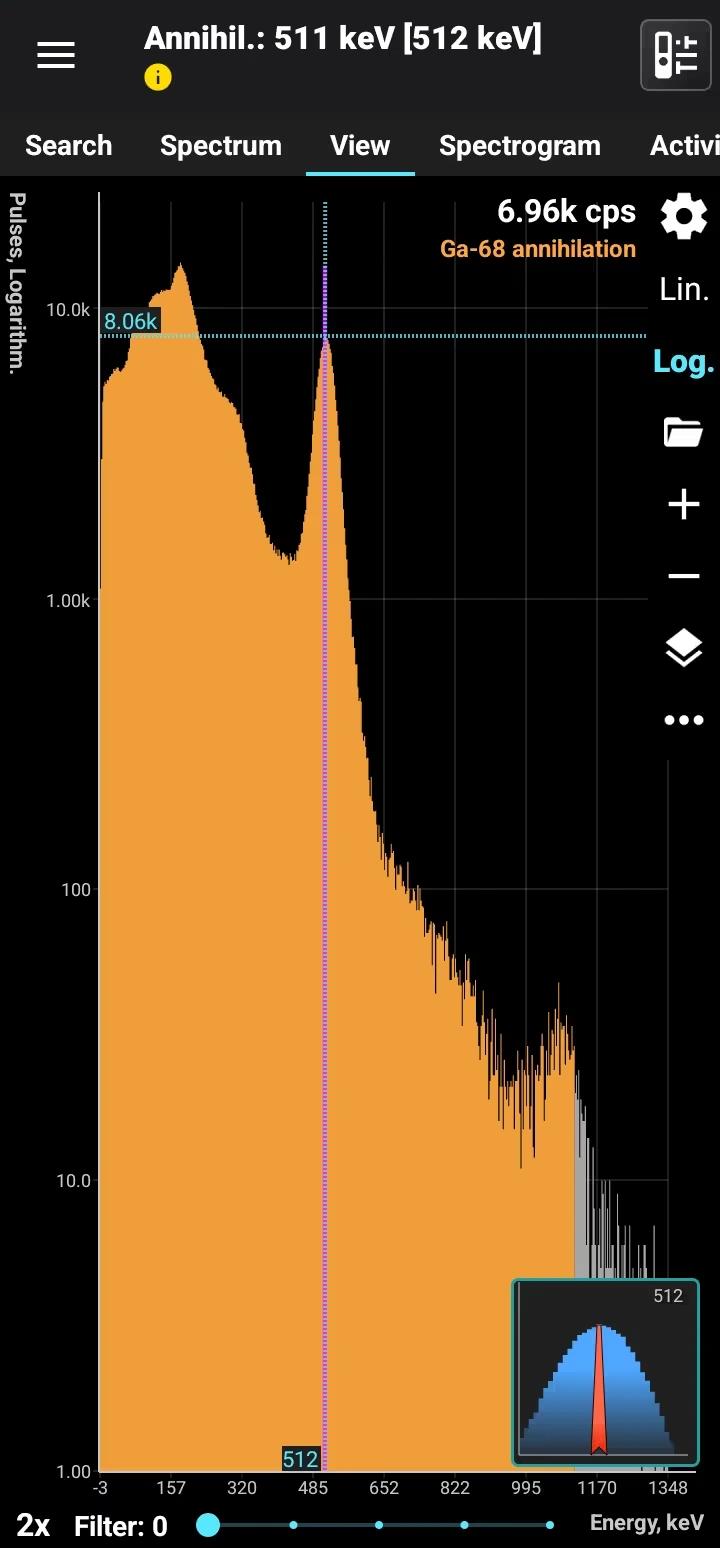Open the spectrum folder icon
The height and width of the screenshot is (1548, 720).
[684, 433]
